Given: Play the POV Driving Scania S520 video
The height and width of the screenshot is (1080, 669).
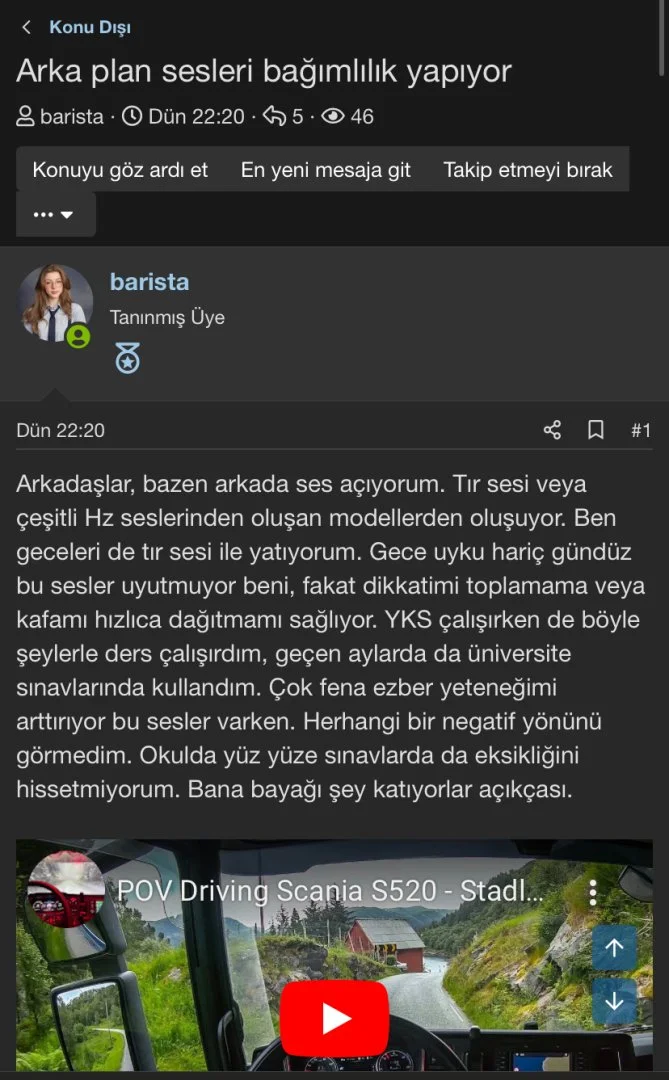Looking at the screenshot, I should [334, 1019].
